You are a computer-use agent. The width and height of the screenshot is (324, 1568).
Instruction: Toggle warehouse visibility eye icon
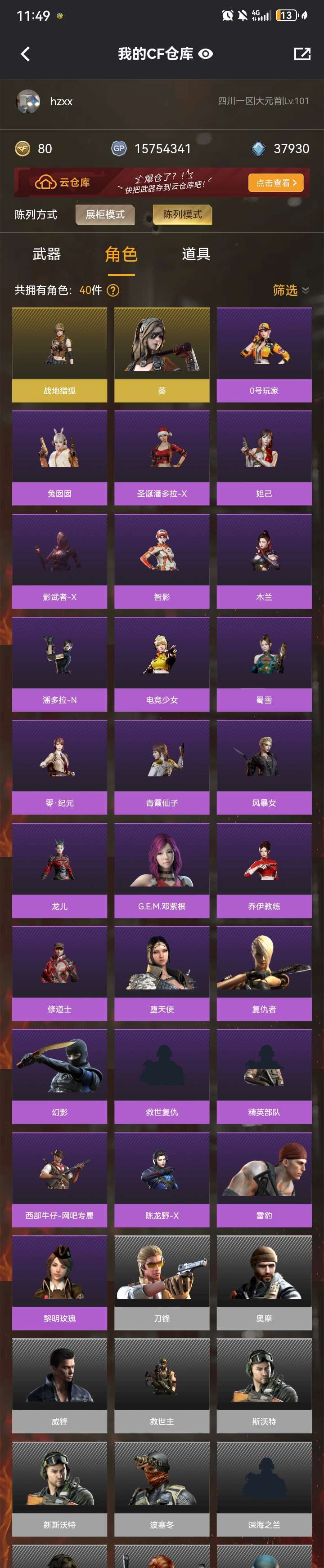(206, 54)
